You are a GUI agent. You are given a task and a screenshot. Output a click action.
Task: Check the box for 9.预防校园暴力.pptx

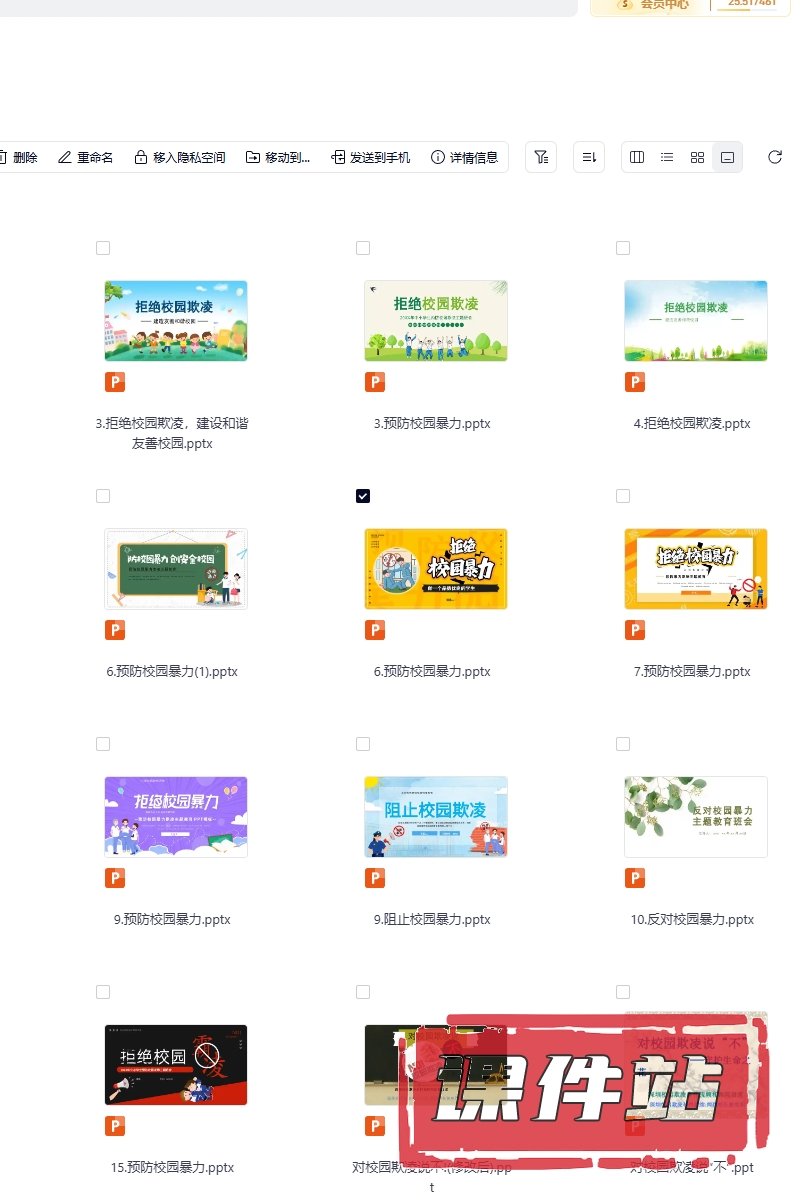pos(103,744)
